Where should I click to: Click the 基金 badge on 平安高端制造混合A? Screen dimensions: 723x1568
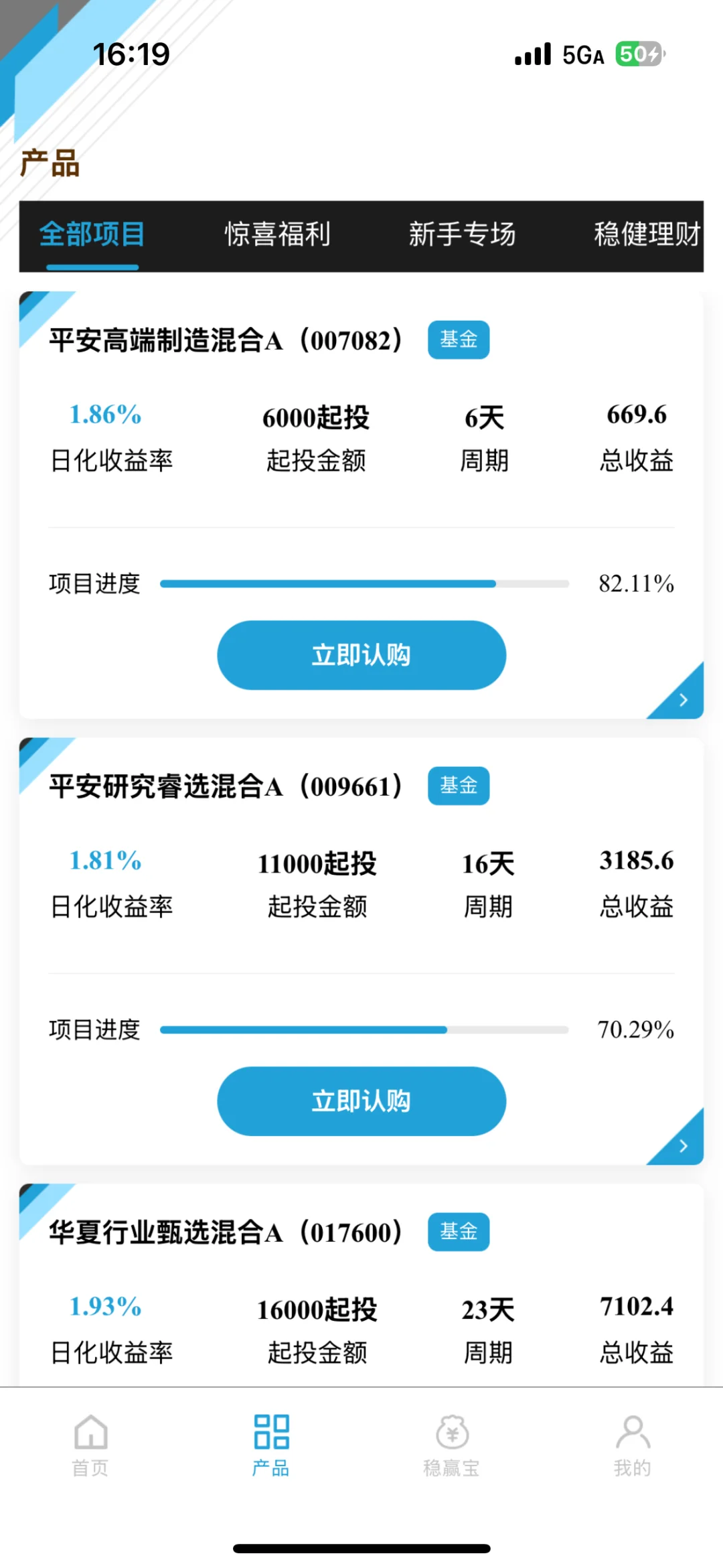coord(458,340)
